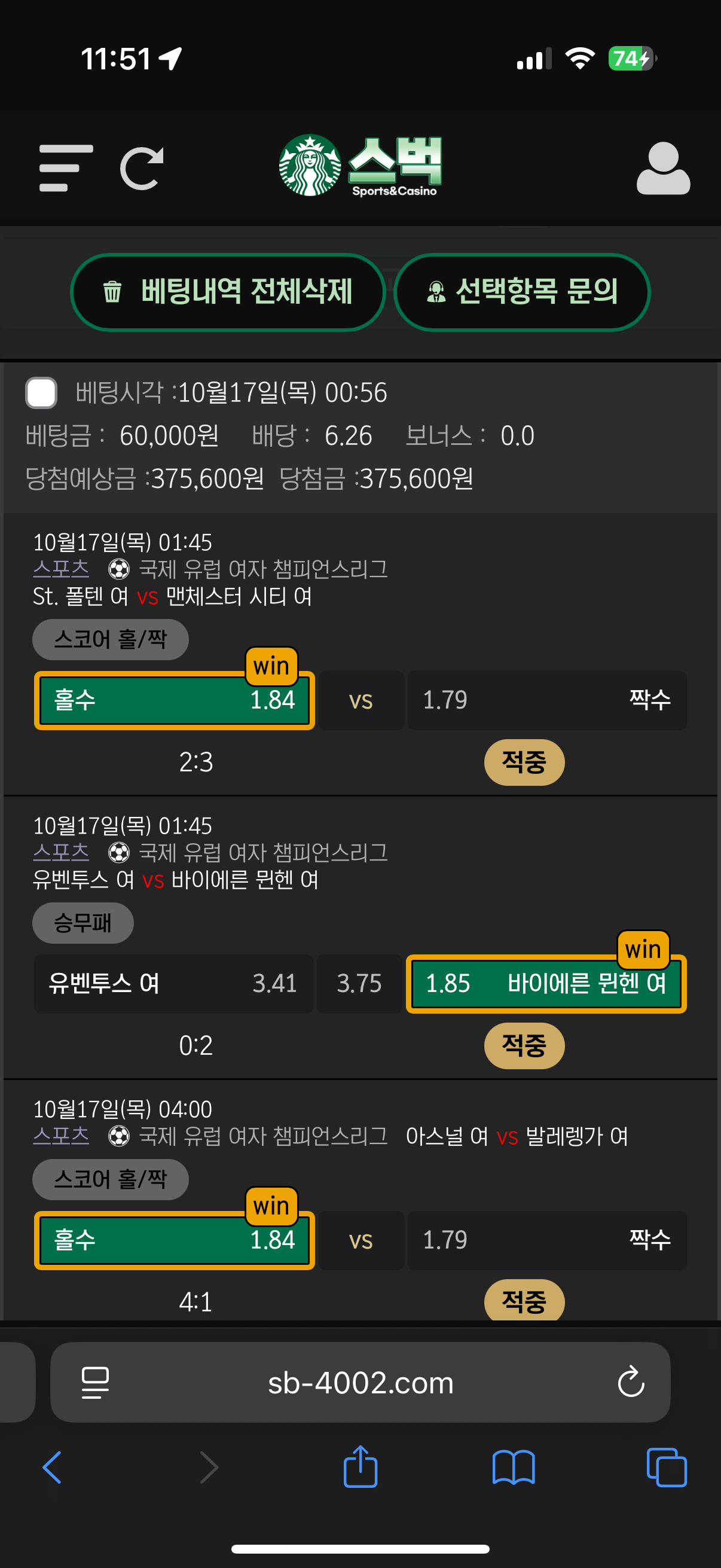
Task: Reload the page from the address bar
Action: click(x=631, y=1382)
